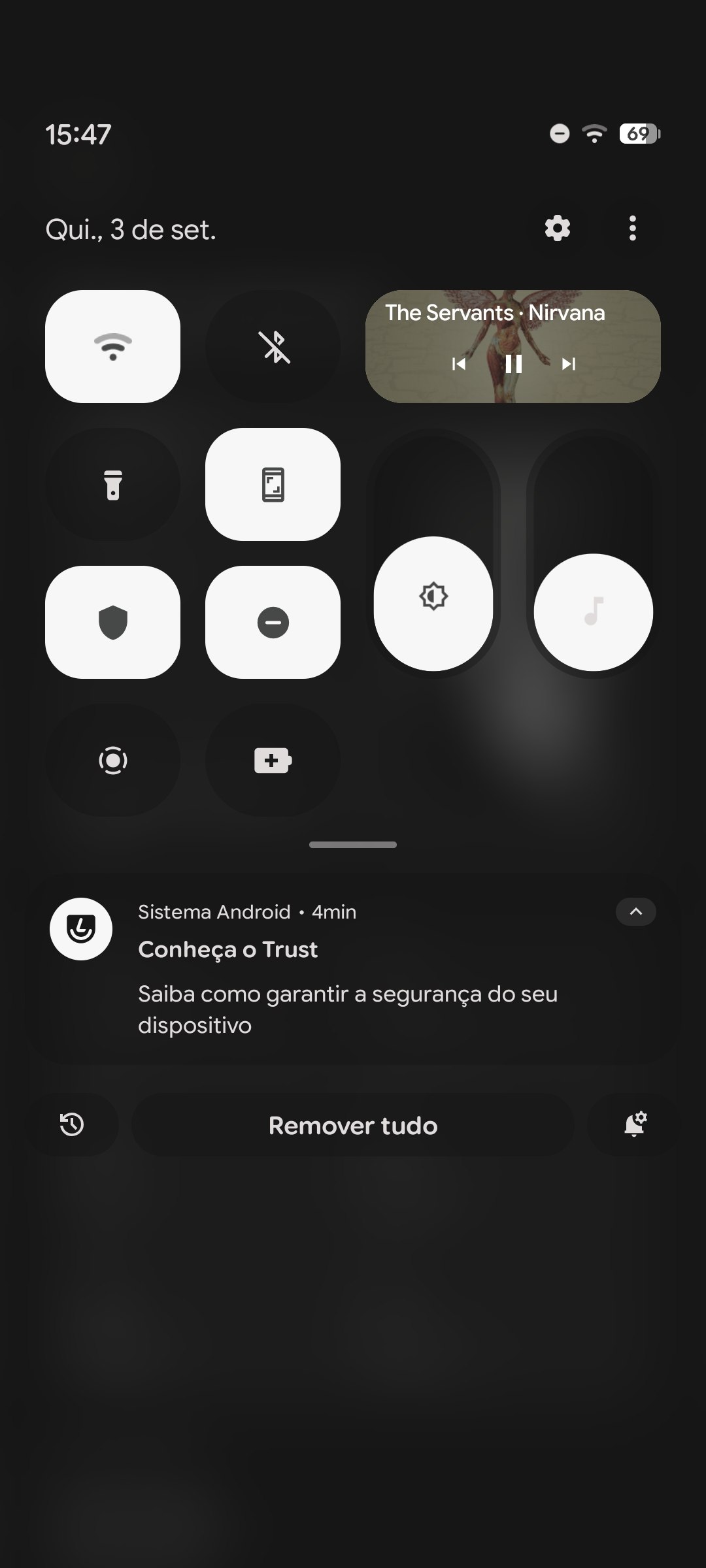Disable the Do Not Disturb tile
Image resolution: width=706 pixels, height=1568 pixels.
point(273,622)
